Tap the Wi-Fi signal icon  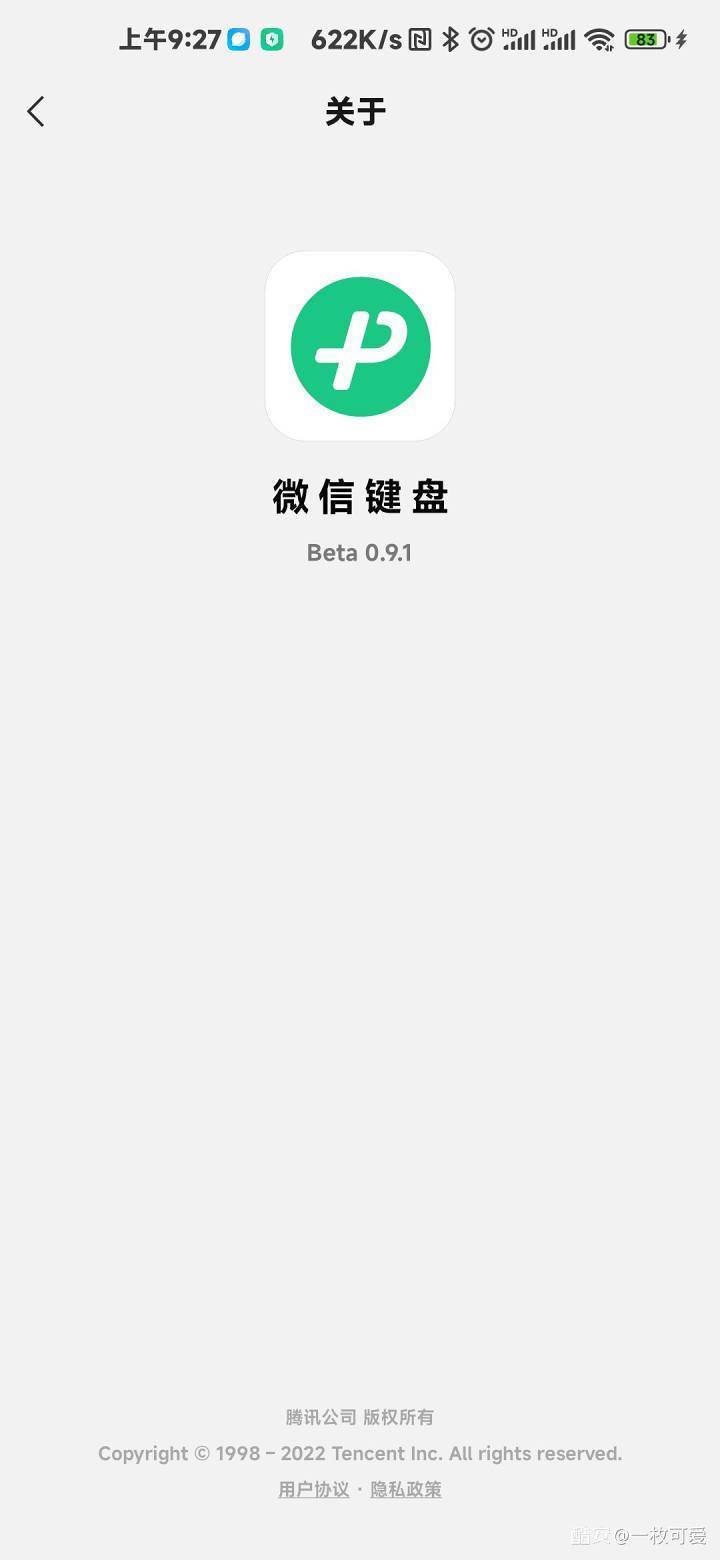pyautogui.click(x=598, y=40)
